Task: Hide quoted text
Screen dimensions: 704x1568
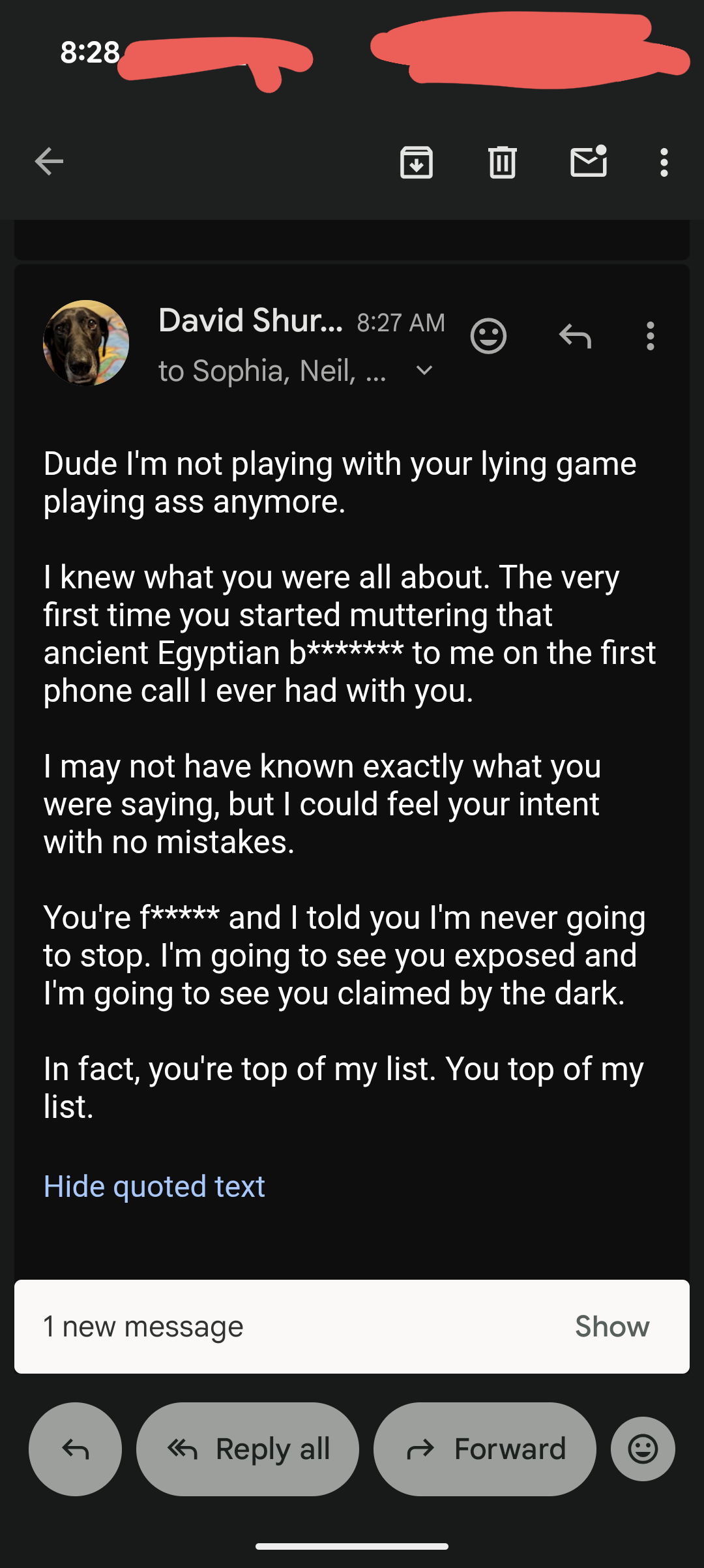Action: click(154, 1186)
